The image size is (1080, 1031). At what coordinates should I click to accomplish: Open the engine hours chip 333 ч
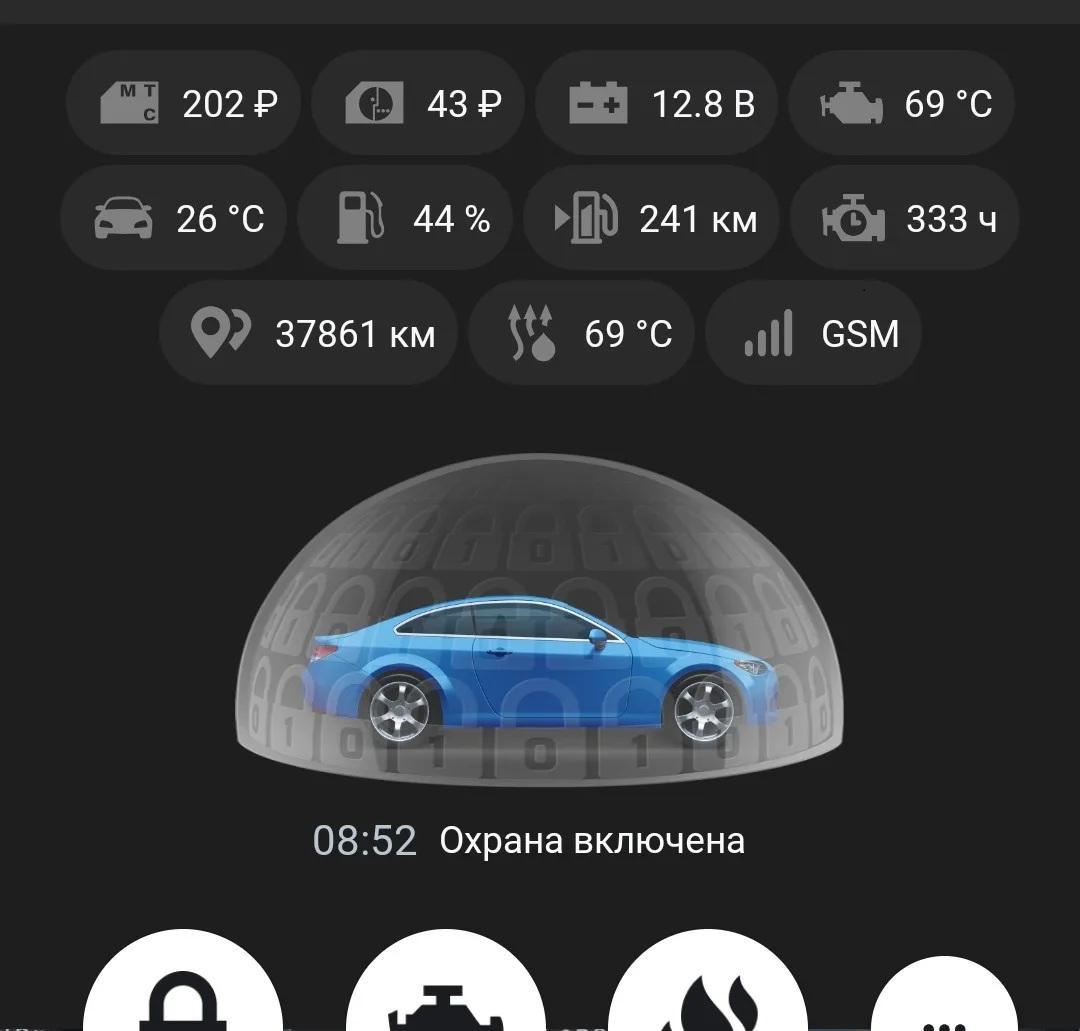[x=904, y=218]
